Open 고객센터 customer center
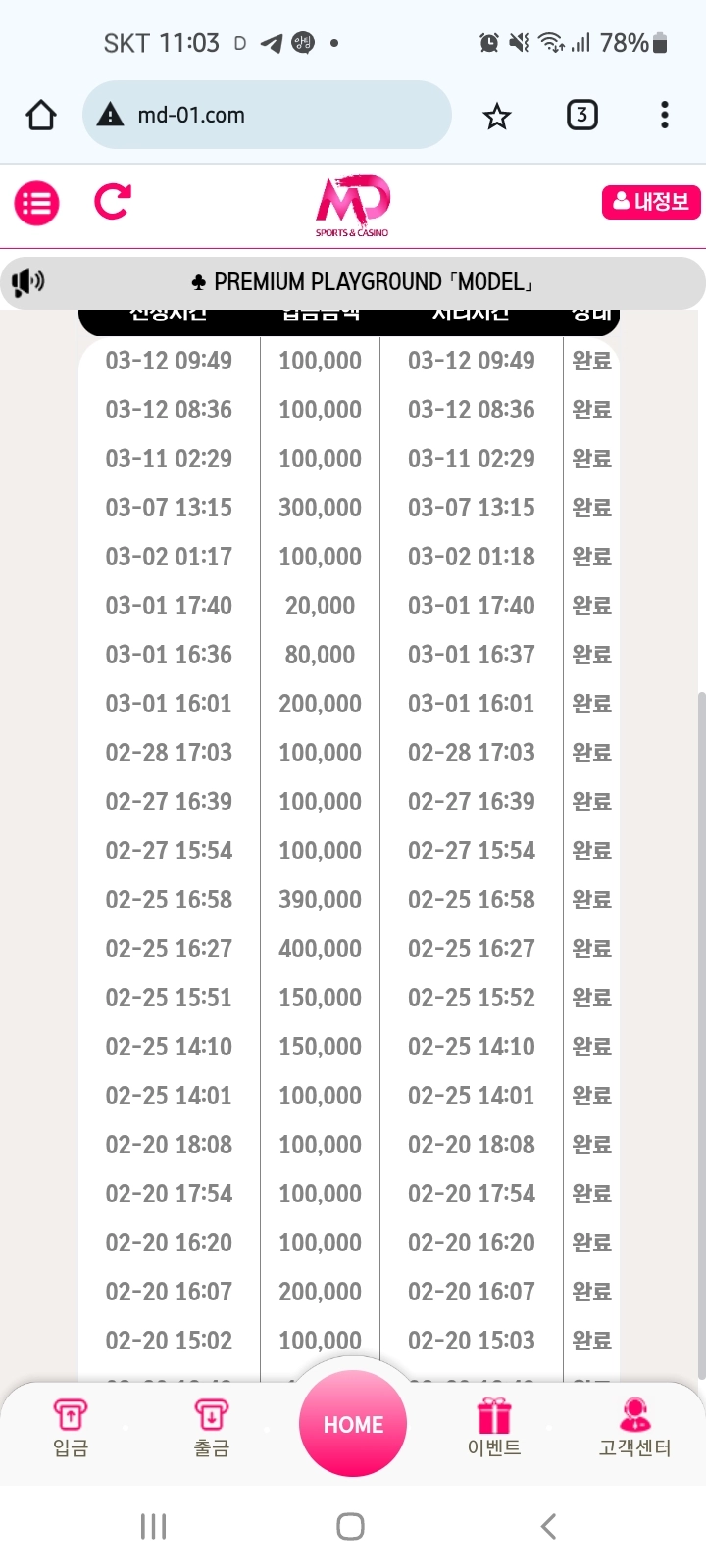This screenshot has height=1568, width=706. [635, 1428]
